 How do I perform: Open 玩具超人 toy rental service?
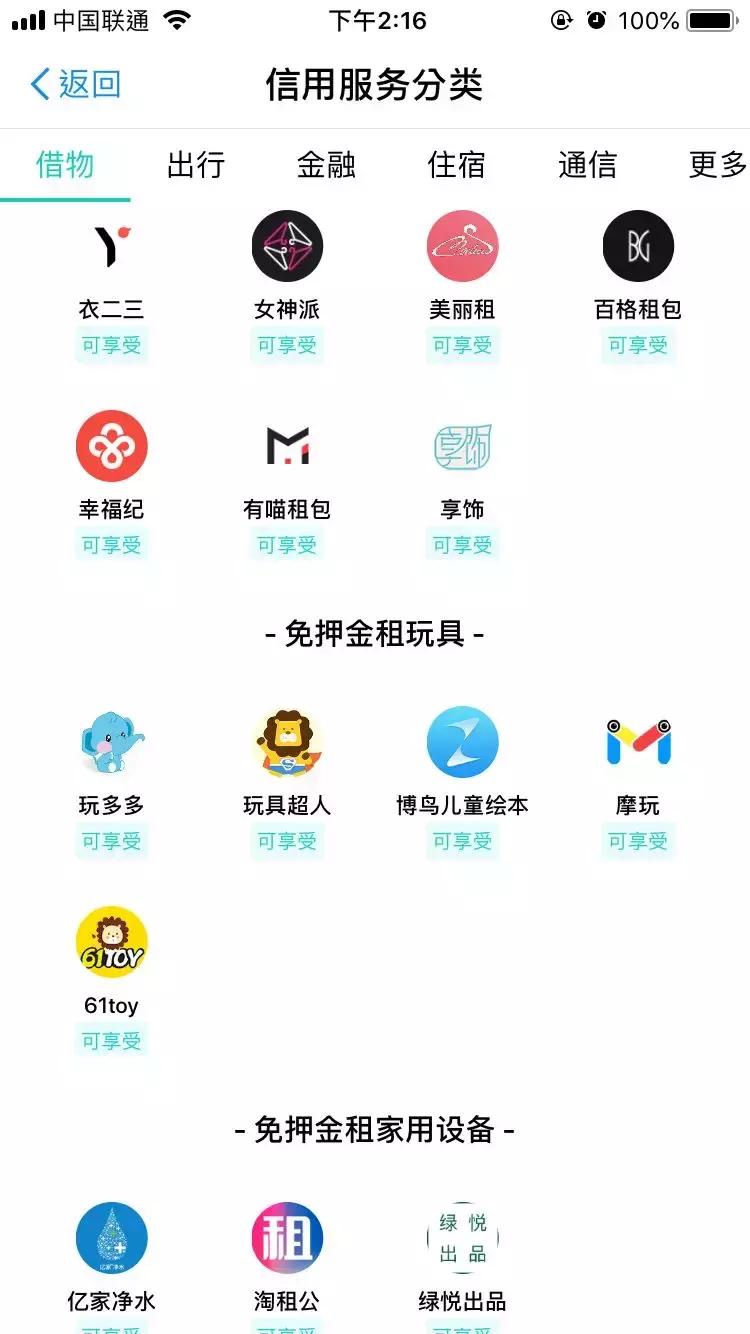pos(287,742)
